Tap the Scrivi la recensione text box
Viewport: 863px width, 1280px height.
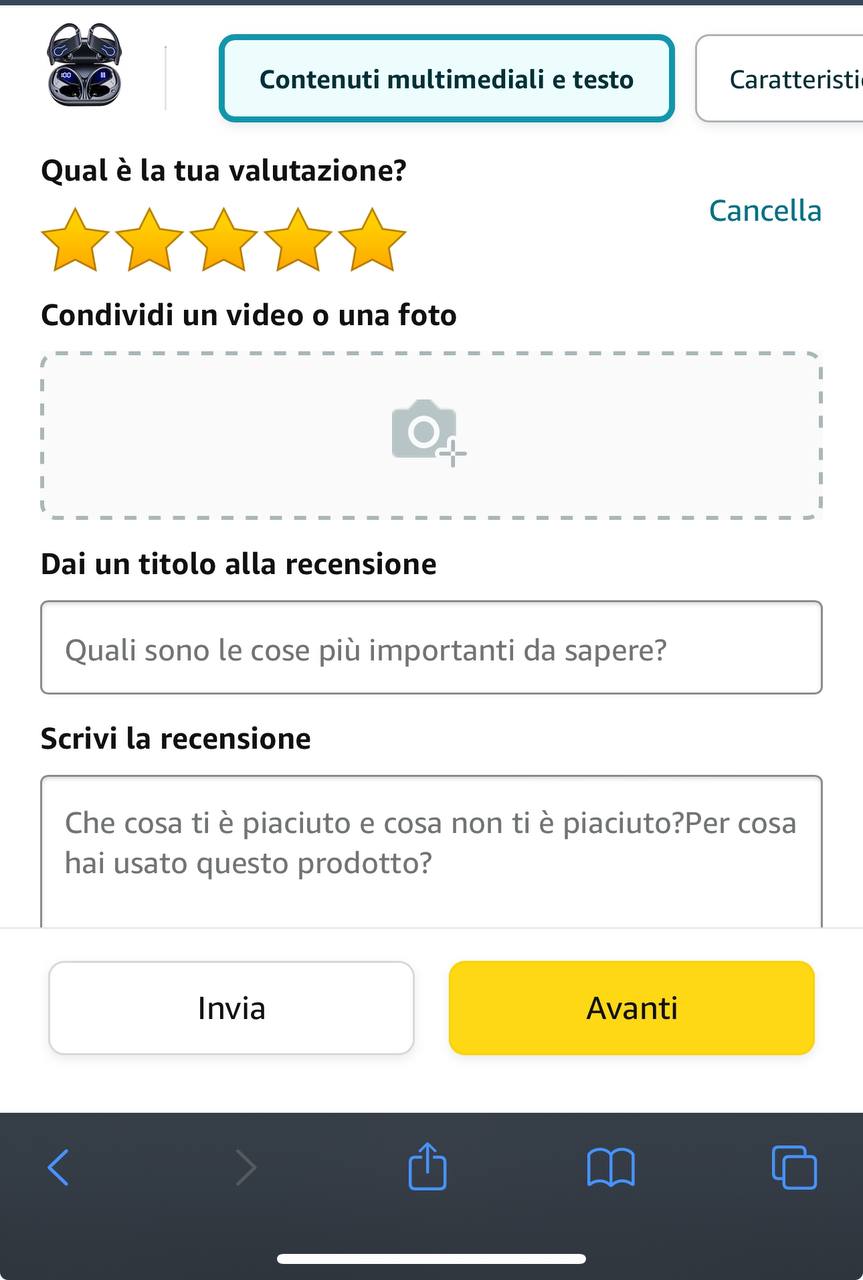point(430,850)
